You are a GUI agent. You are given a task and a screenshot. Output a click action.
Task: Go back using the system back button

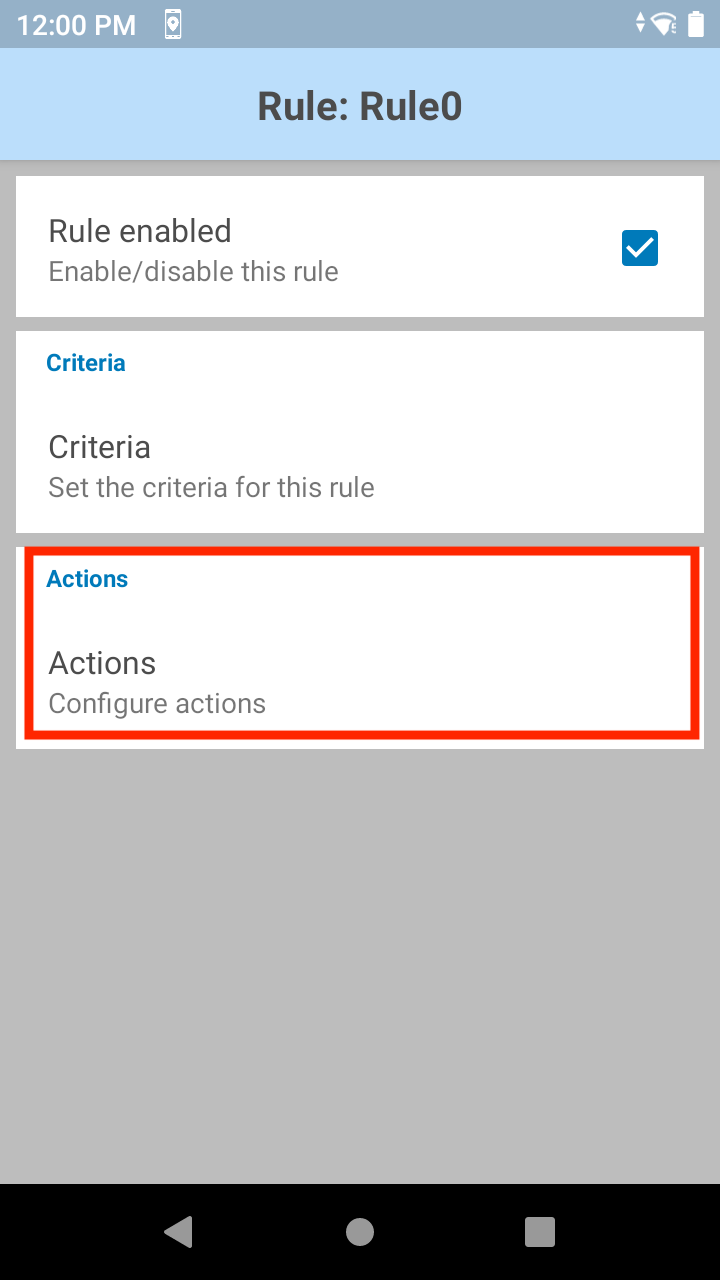point(179,1232)
